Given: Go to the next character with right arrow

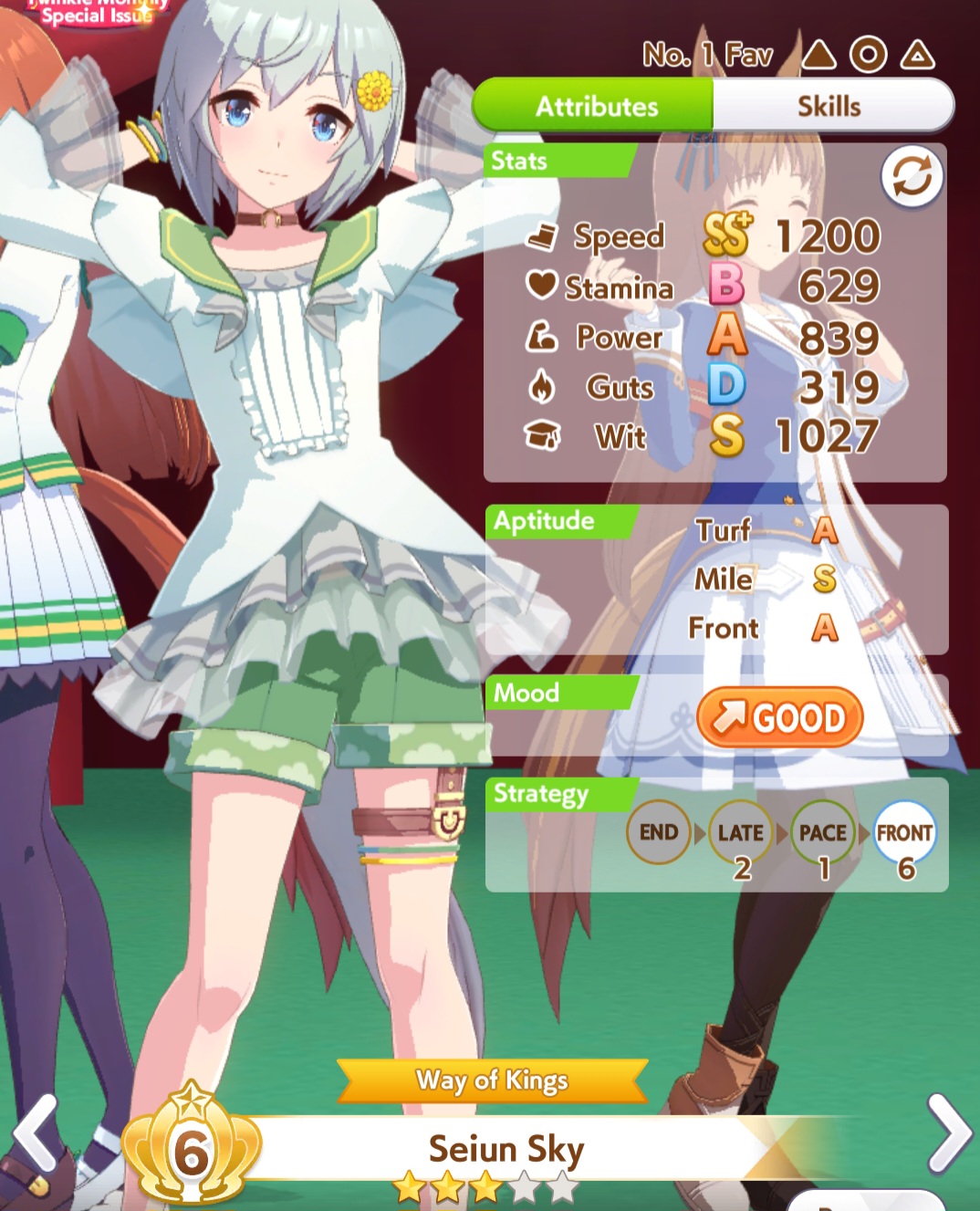Looking at the screenshot, I should click(x=949, y=1133).
